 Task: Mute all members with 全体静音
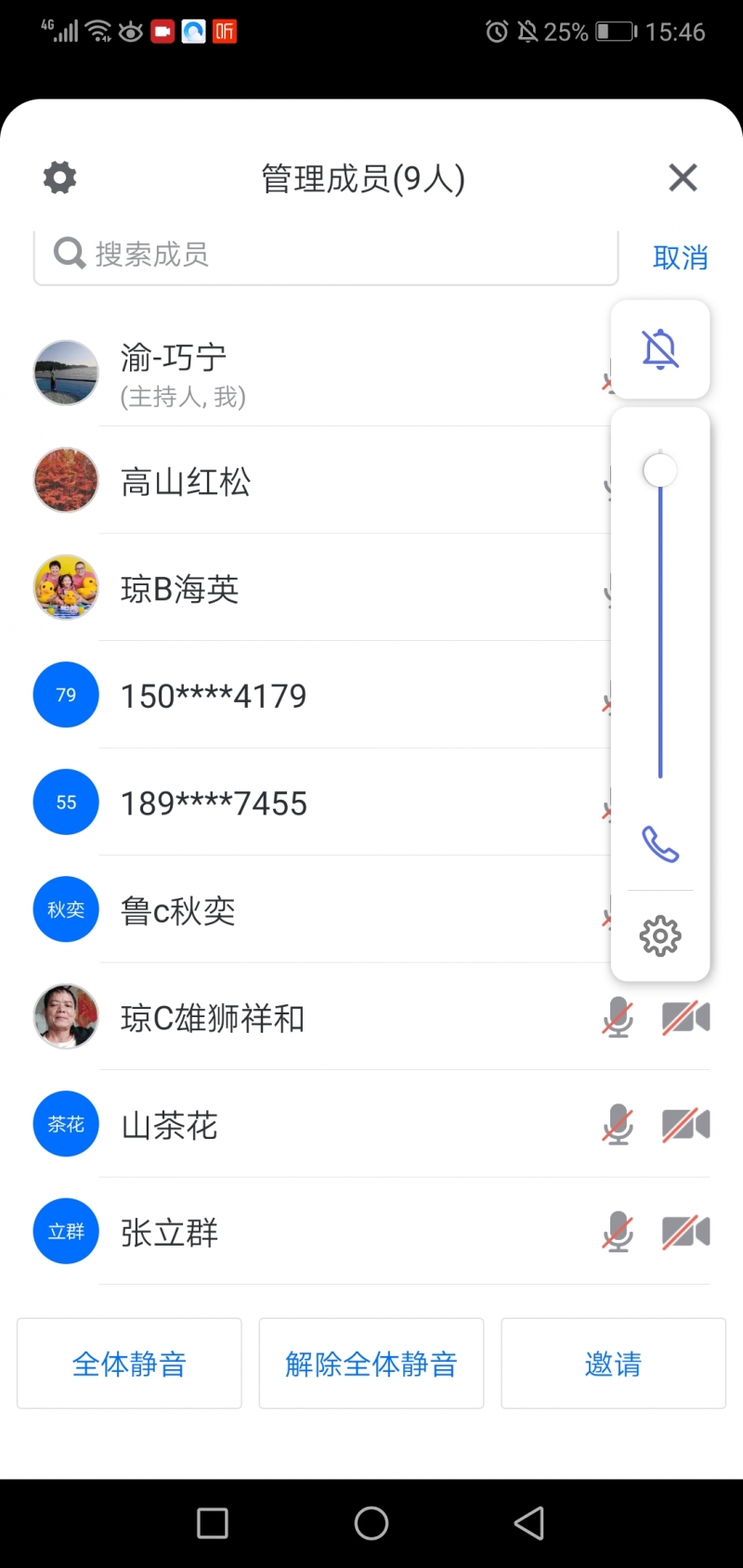129,1364
